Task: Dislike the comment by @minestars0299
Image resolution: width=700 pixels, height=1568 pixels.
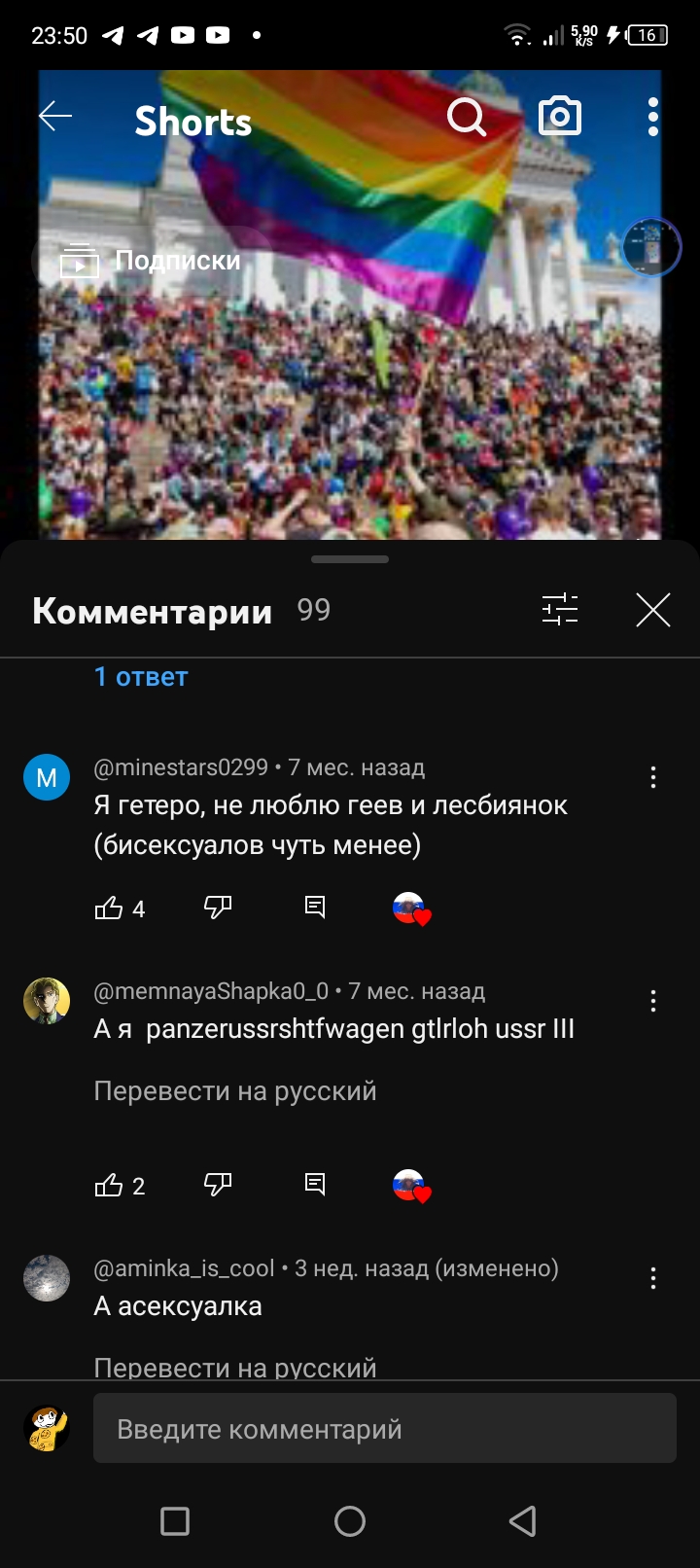Action: [218, 908]
